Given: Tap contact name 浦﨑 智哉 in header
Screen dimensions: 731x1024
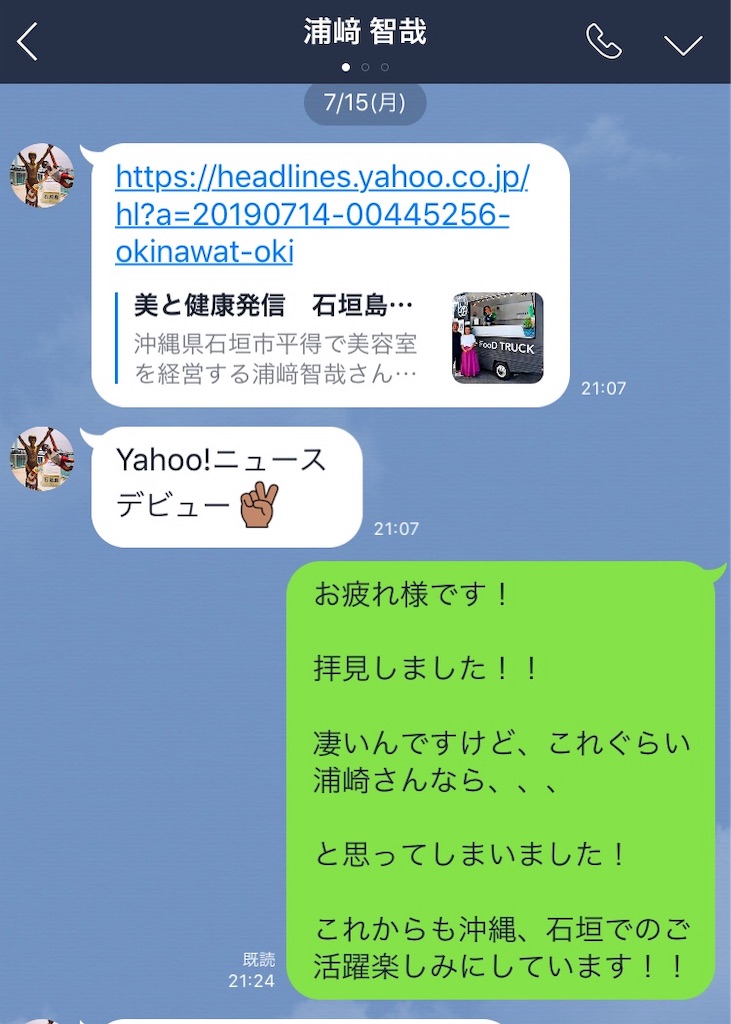Looking at the screenshot, I should coord(365,32).
